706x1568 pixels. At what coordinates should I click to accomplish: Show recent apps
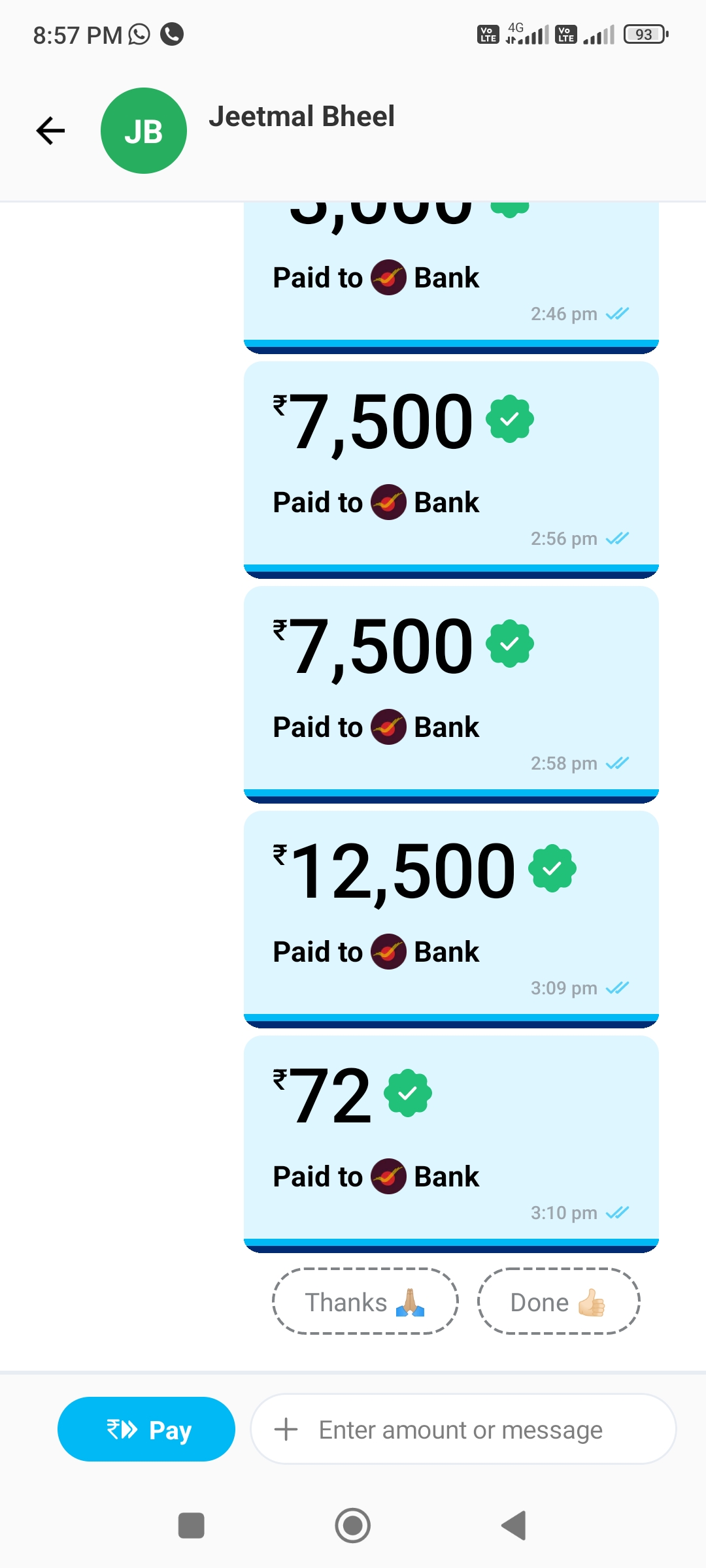192,1526
